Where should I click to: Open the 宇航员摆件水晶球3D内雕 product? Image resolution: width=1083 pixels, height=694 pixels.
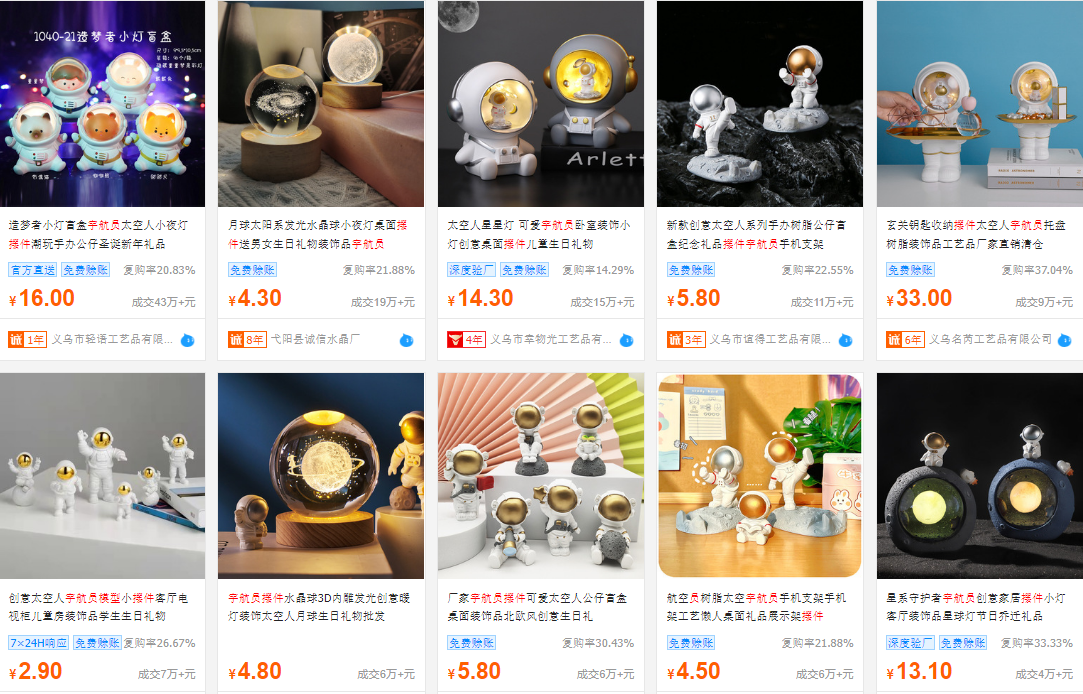(321, 476)
